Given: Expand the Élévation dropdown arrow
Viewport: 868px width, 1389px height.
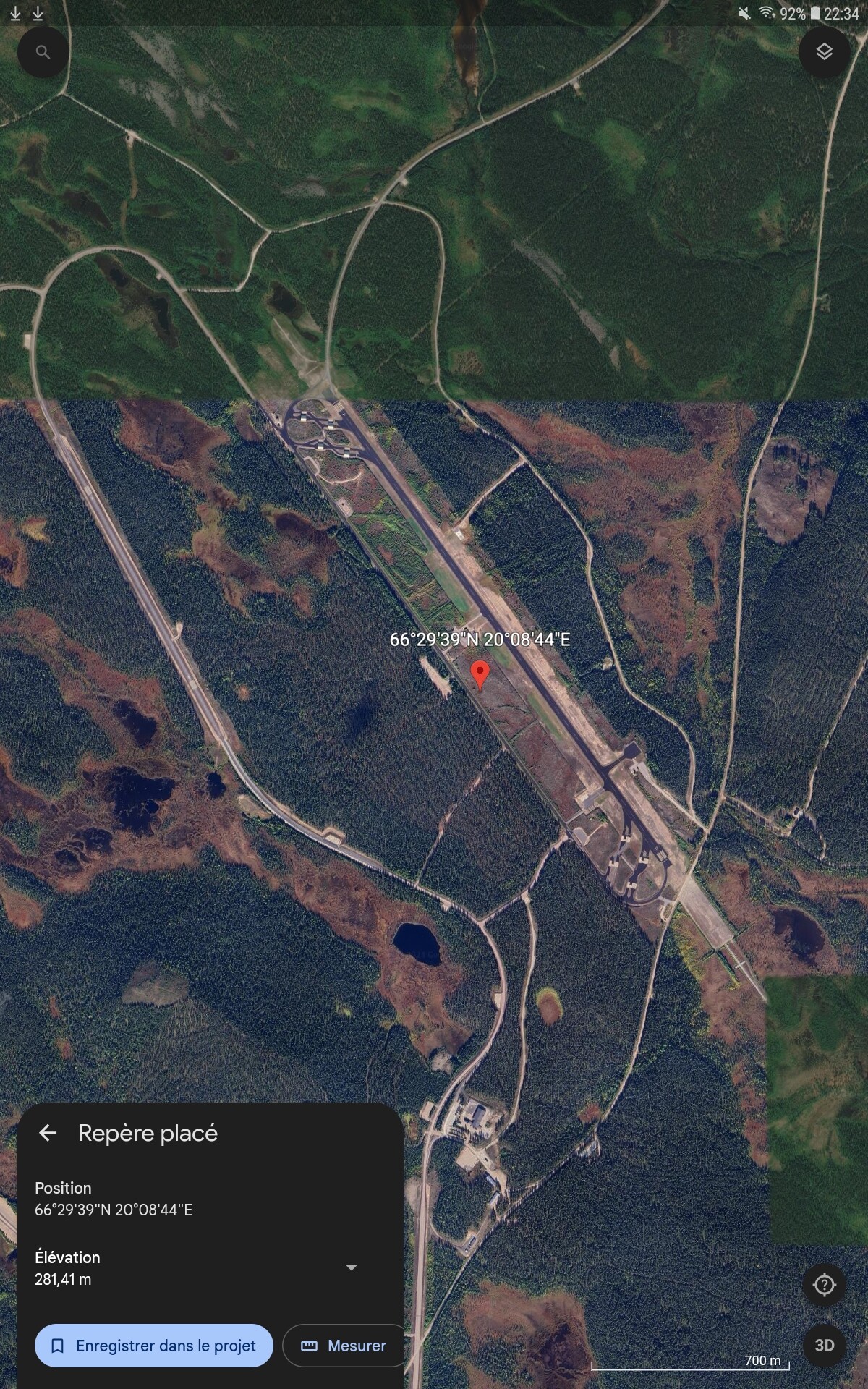Looking at the screenshot, I should (x=352, y=1267).
